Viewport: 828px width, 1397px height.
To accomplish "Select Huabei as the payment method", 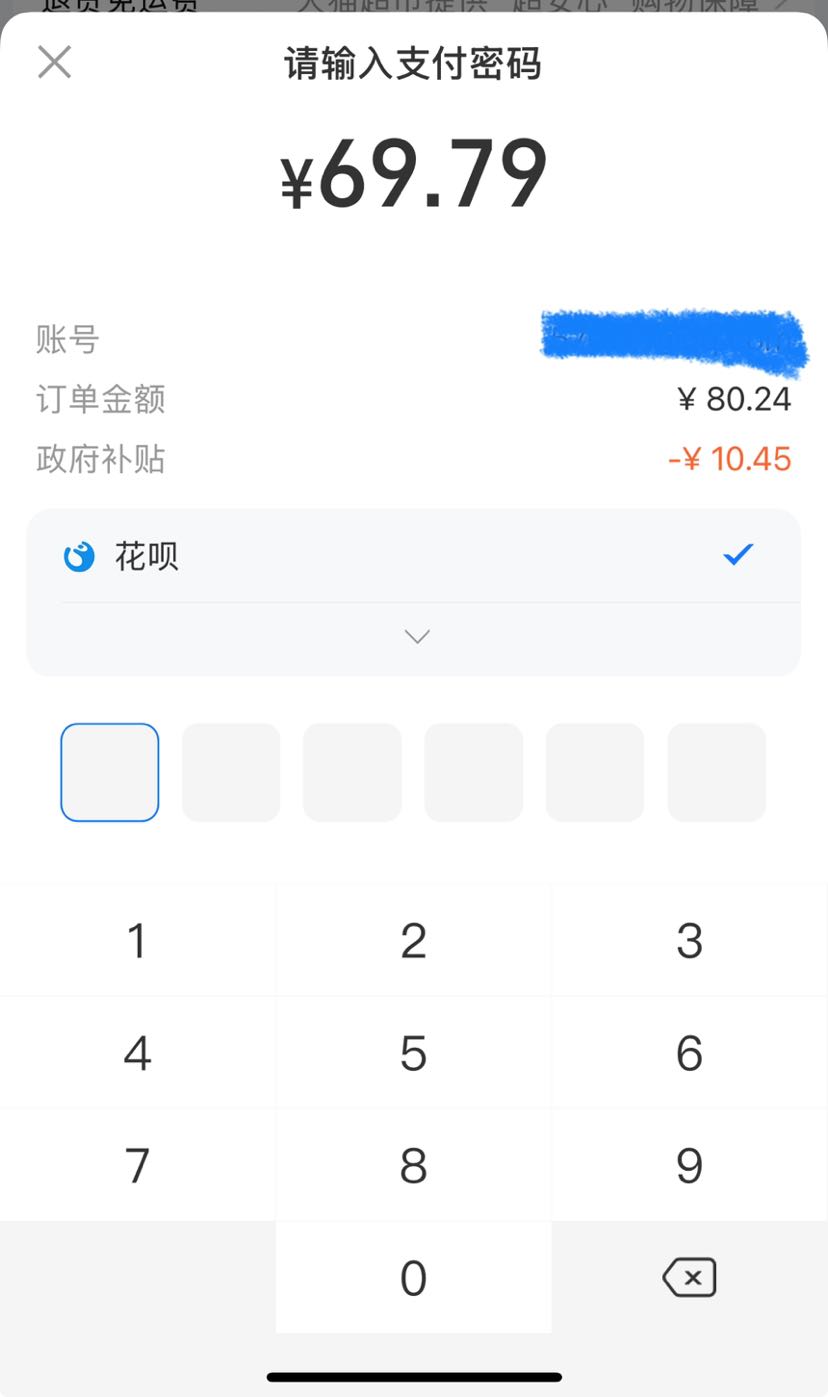I will (x=414, y=556).
